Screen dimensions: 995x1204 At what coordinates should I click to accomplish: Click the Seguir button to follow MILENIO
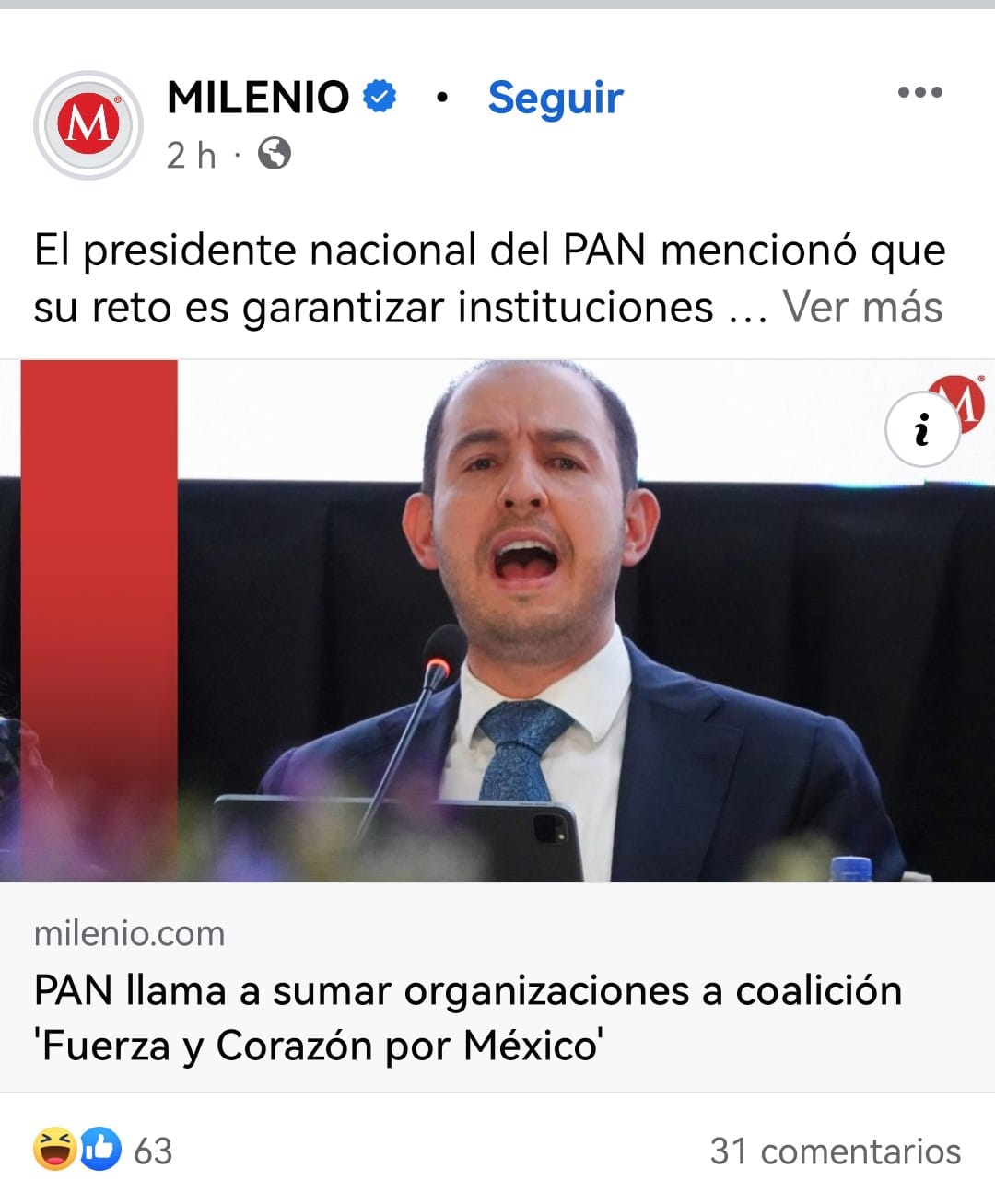(x=554, y=98)
